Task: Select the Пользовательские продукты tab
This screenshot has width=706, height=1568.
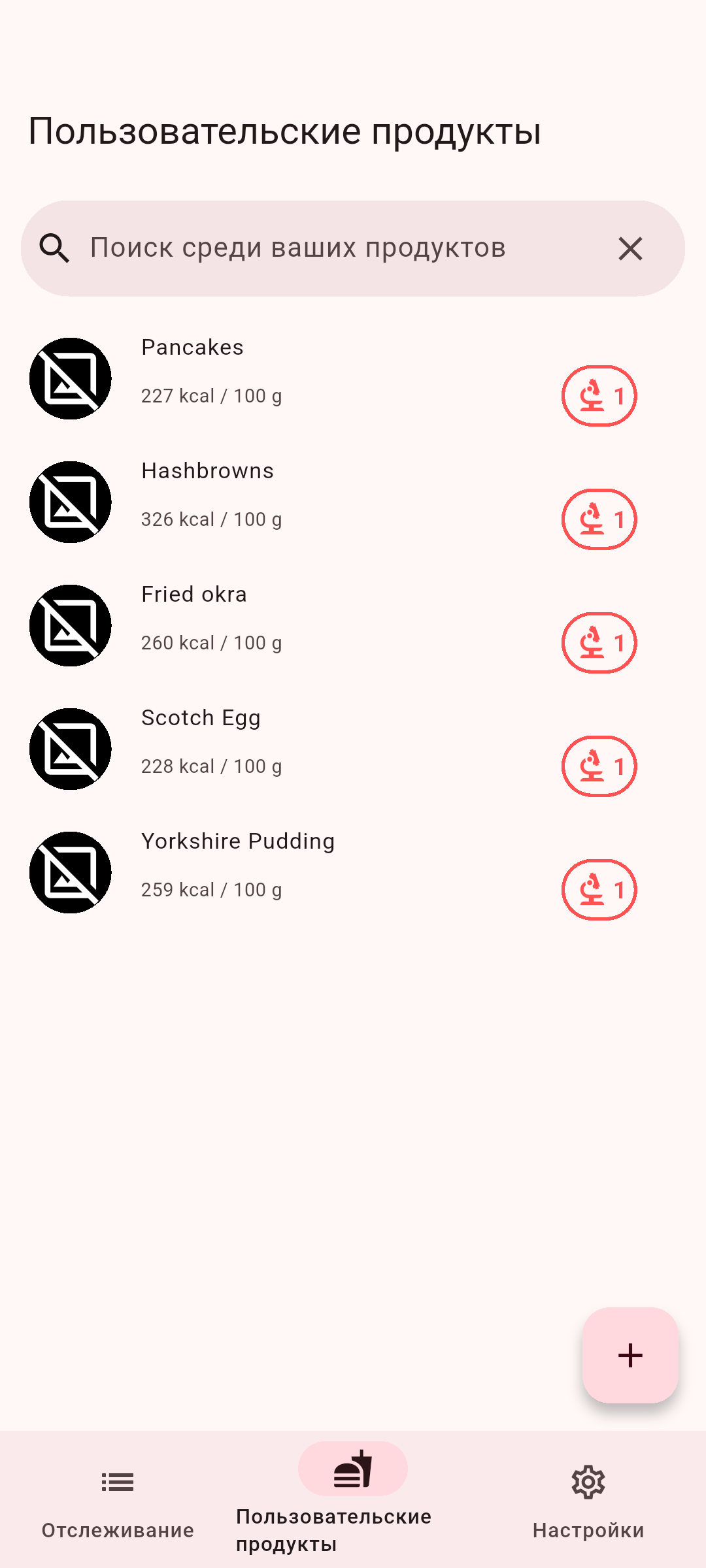Action: tap(353, 1499)
